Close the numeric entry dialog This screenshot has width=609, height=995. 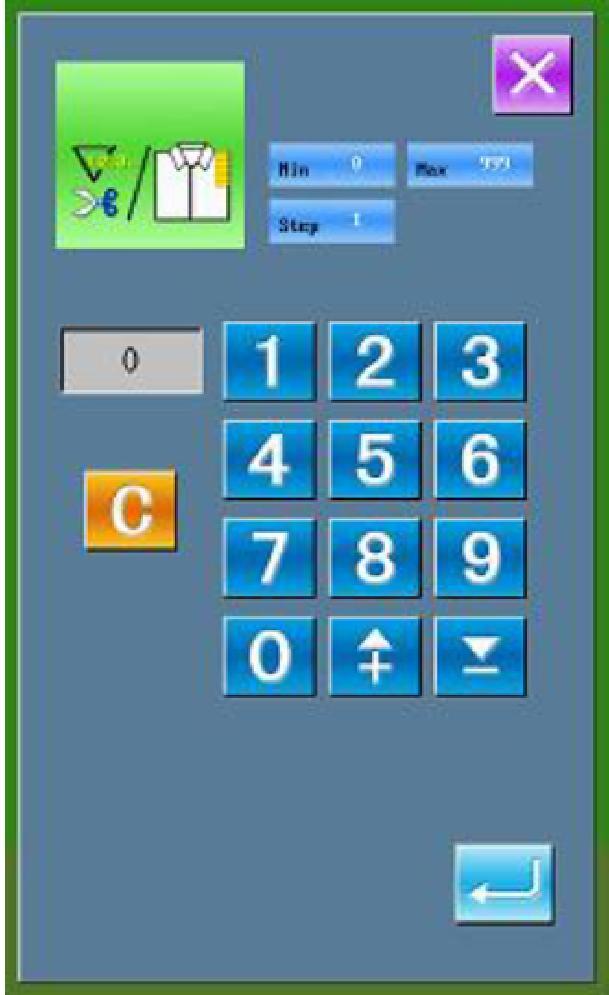[532, 75]
